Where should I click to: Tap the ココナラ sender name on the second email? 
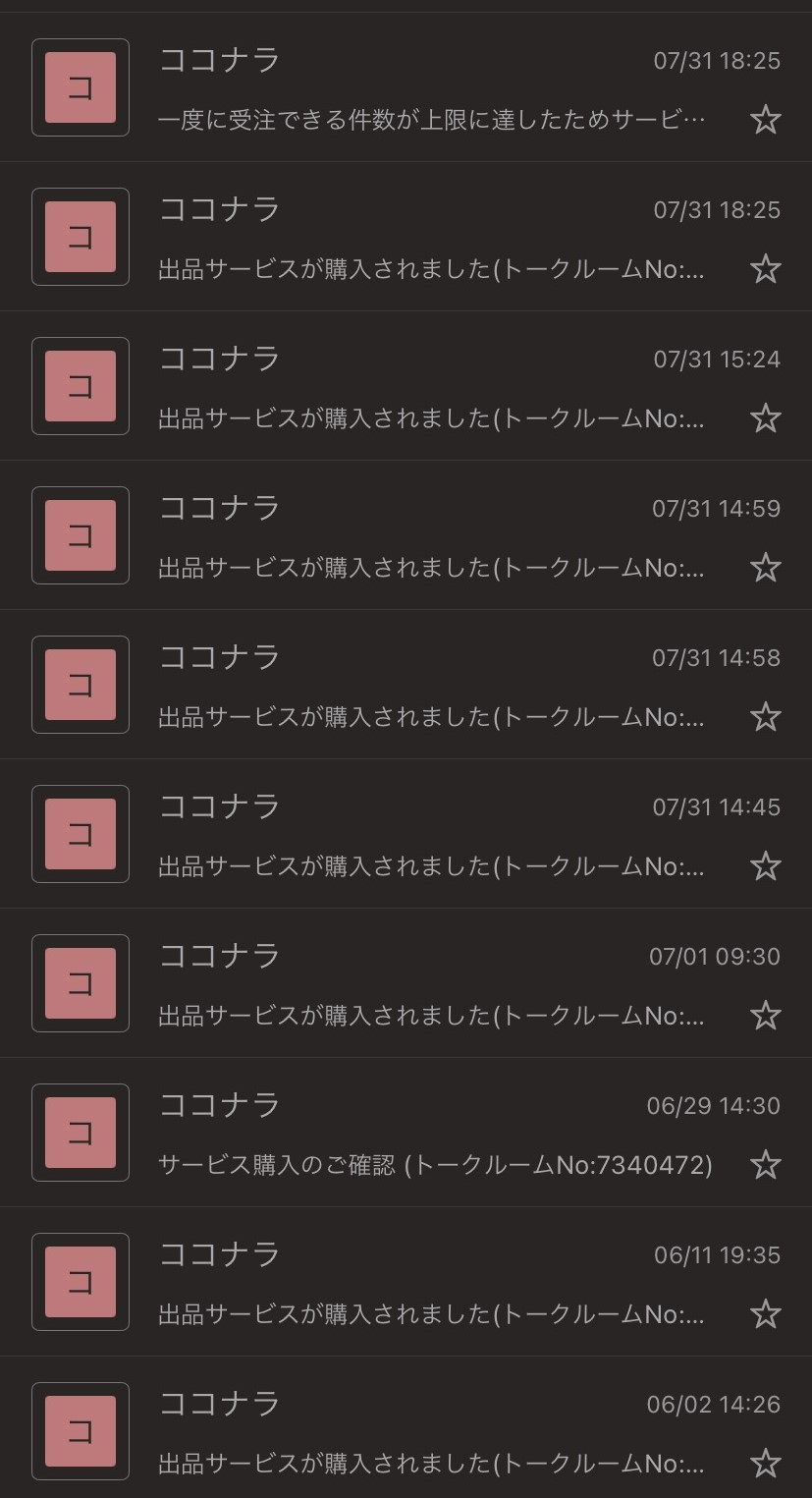click(x=218, y=209)
